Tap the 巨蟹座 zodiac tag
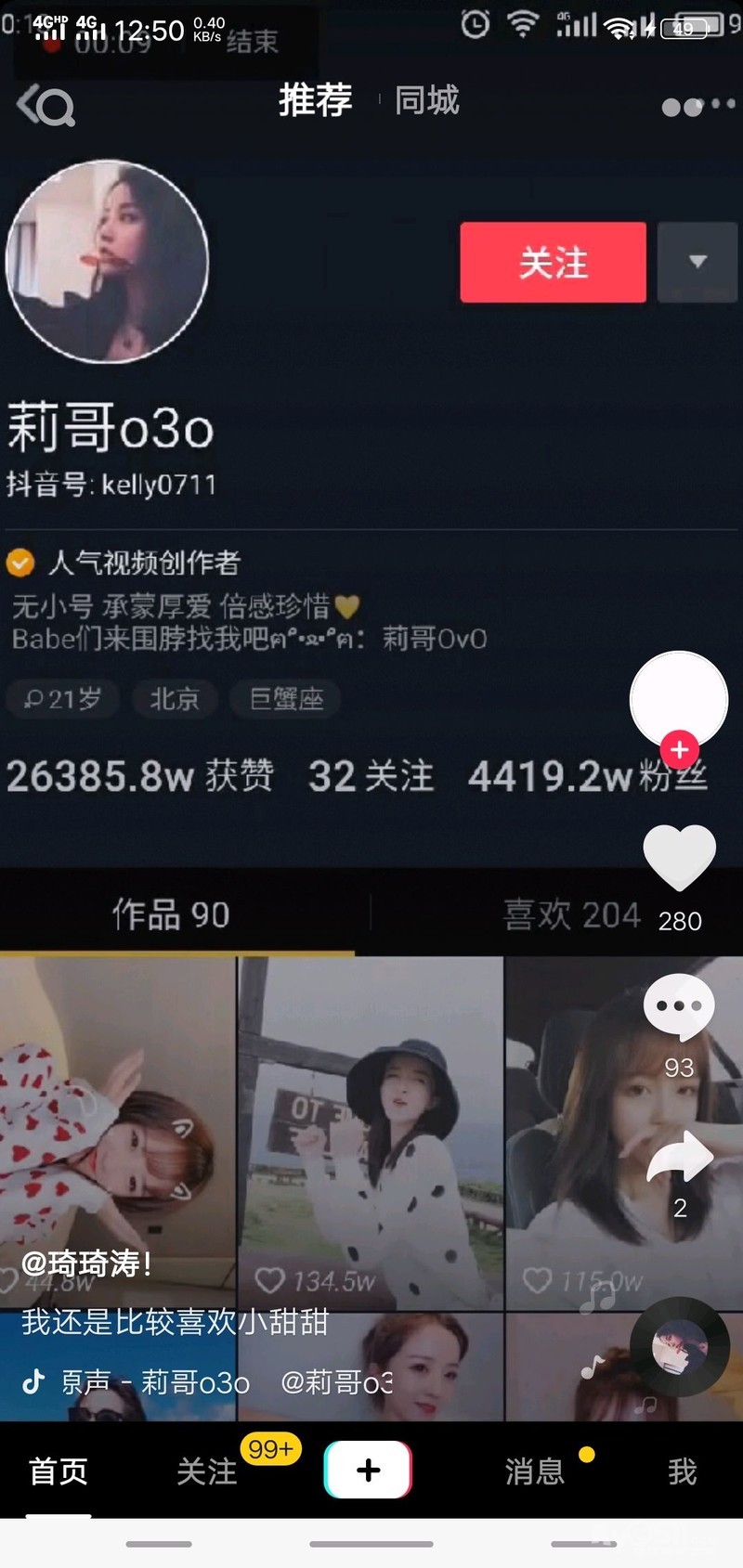The height and width of the screenshot is (1568, 743). tap(284, 699)
